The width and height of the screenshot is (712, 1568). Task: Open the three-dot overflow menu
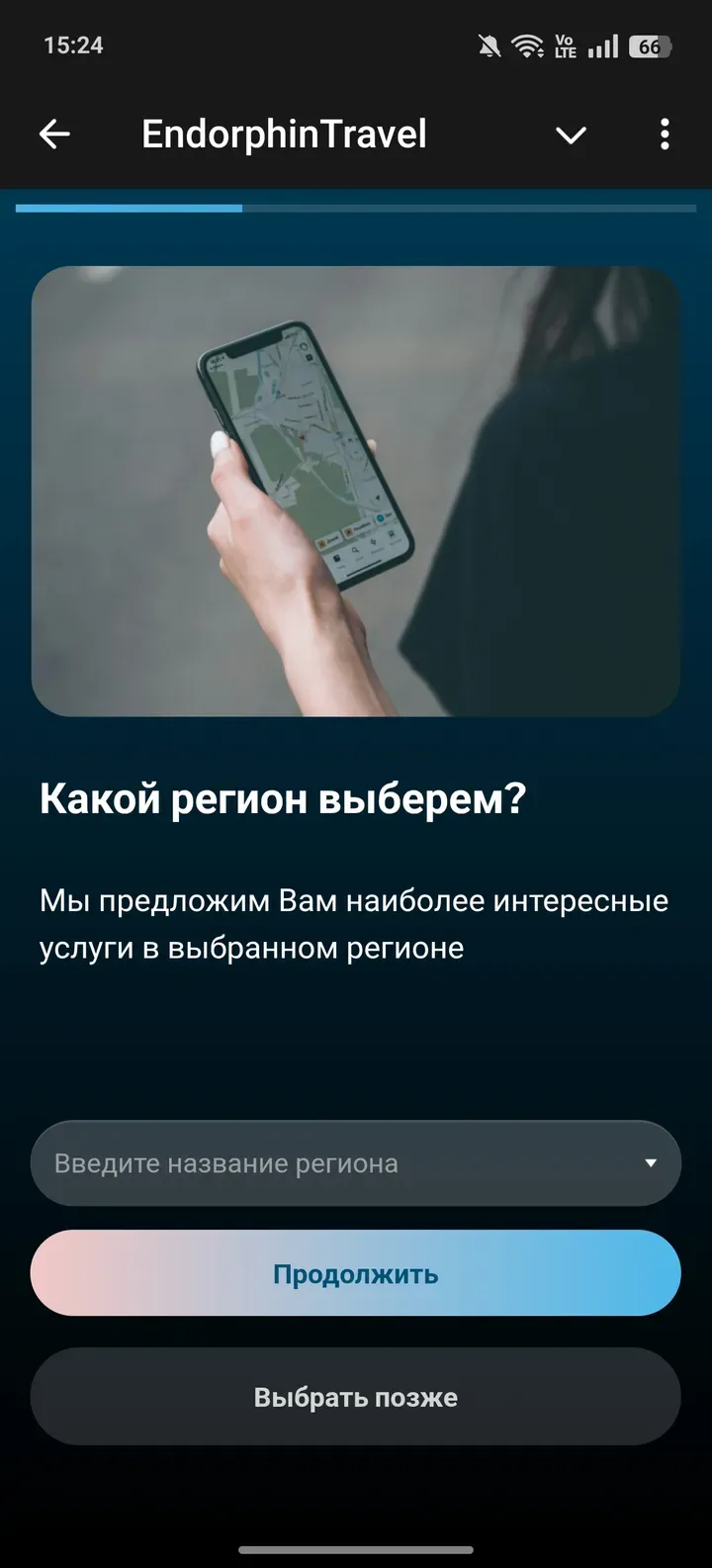(665, 135)
